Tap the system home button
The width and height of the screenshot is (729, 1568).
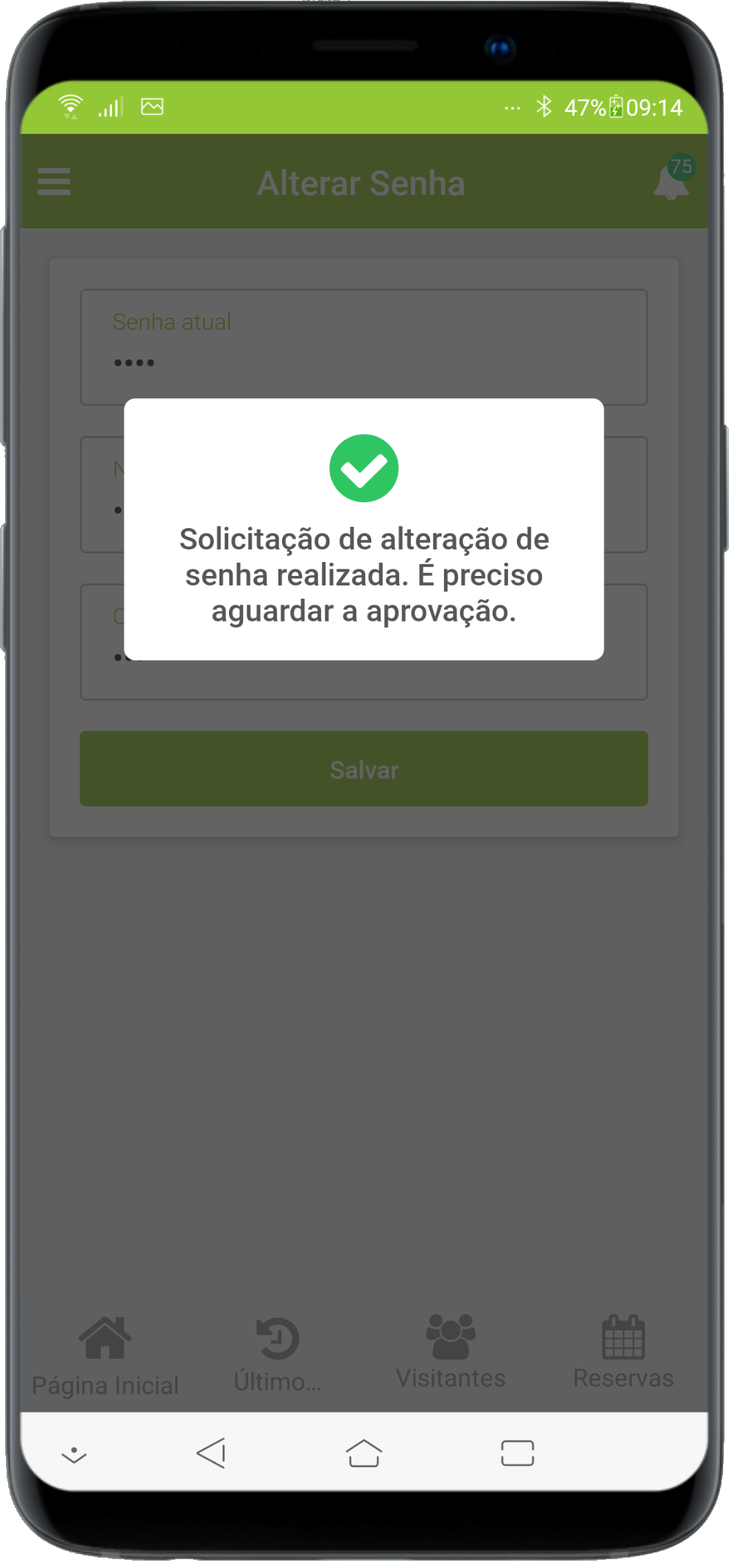tap(364, 1453)
